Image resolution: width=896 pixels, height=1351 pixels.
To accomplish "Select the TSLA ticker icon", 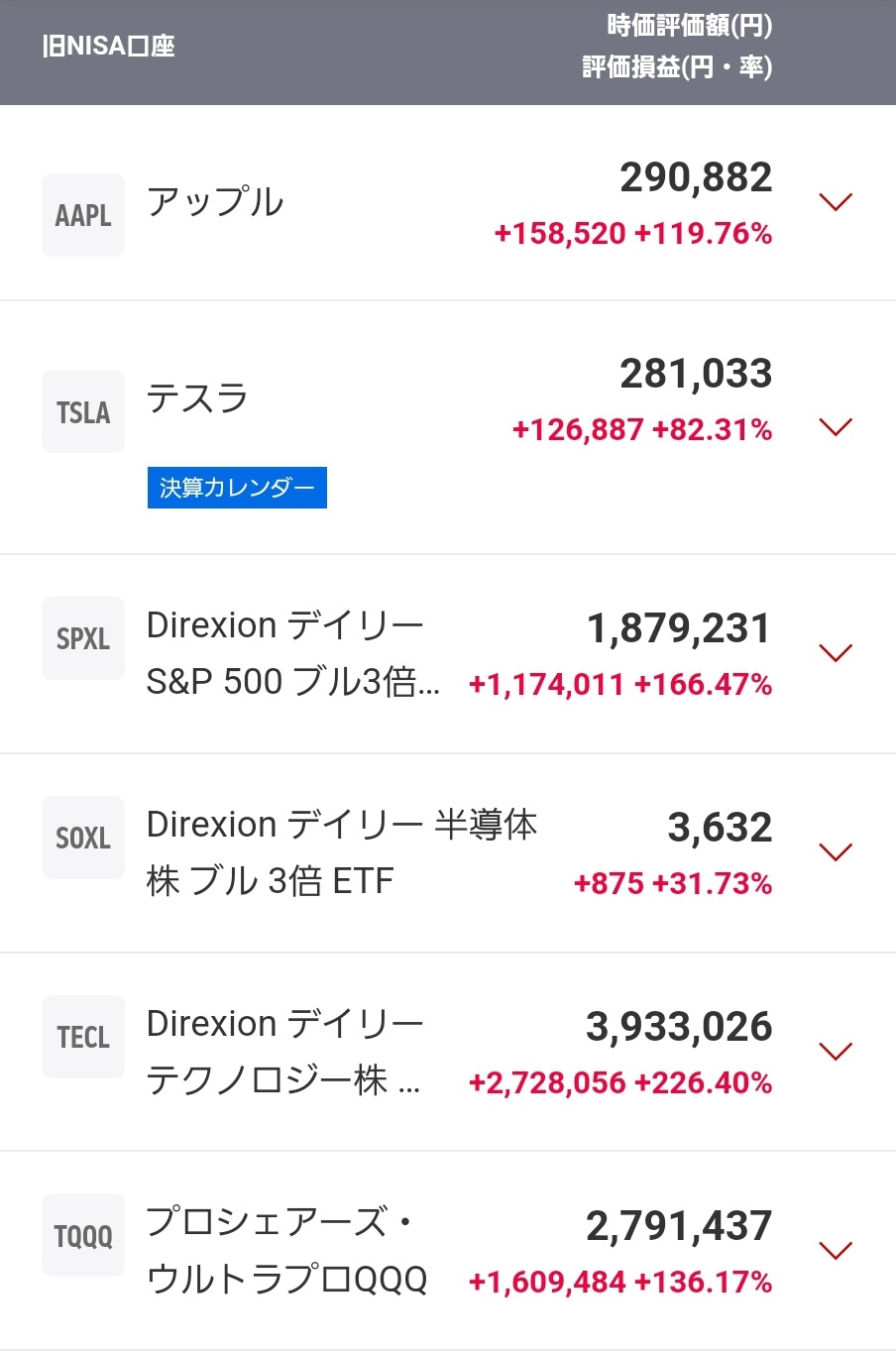I will click(82, 410).
